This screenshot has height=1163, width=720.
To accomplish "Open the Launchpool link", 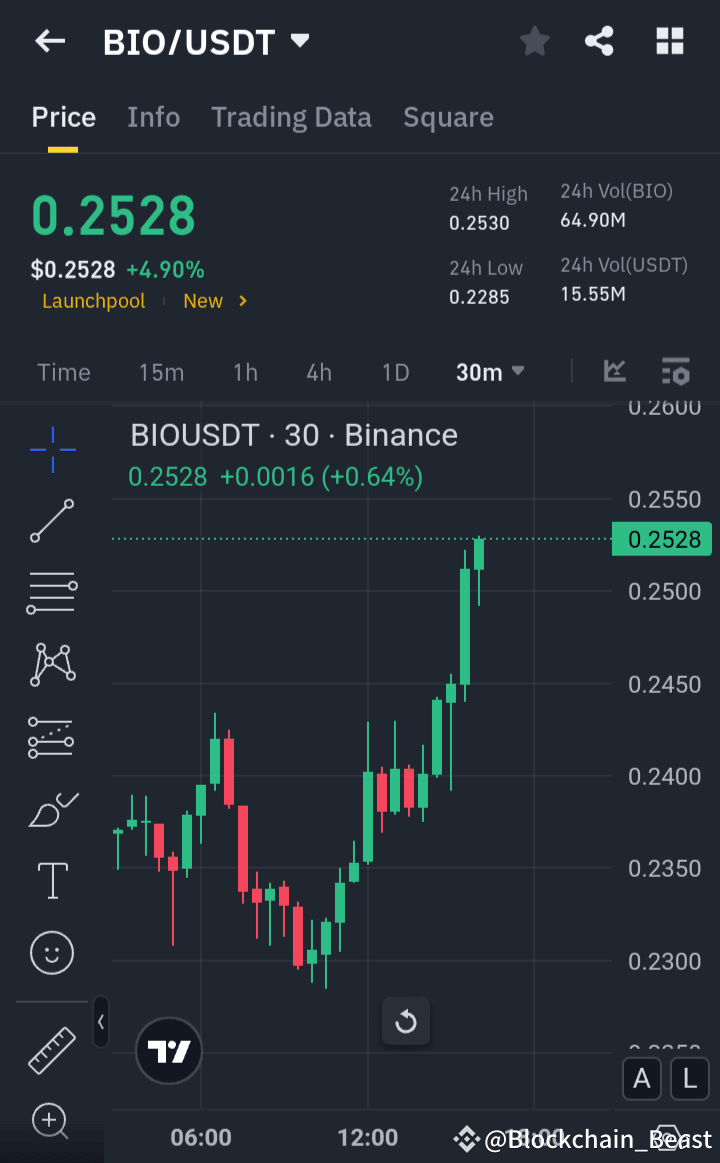I will coord(93,300).
